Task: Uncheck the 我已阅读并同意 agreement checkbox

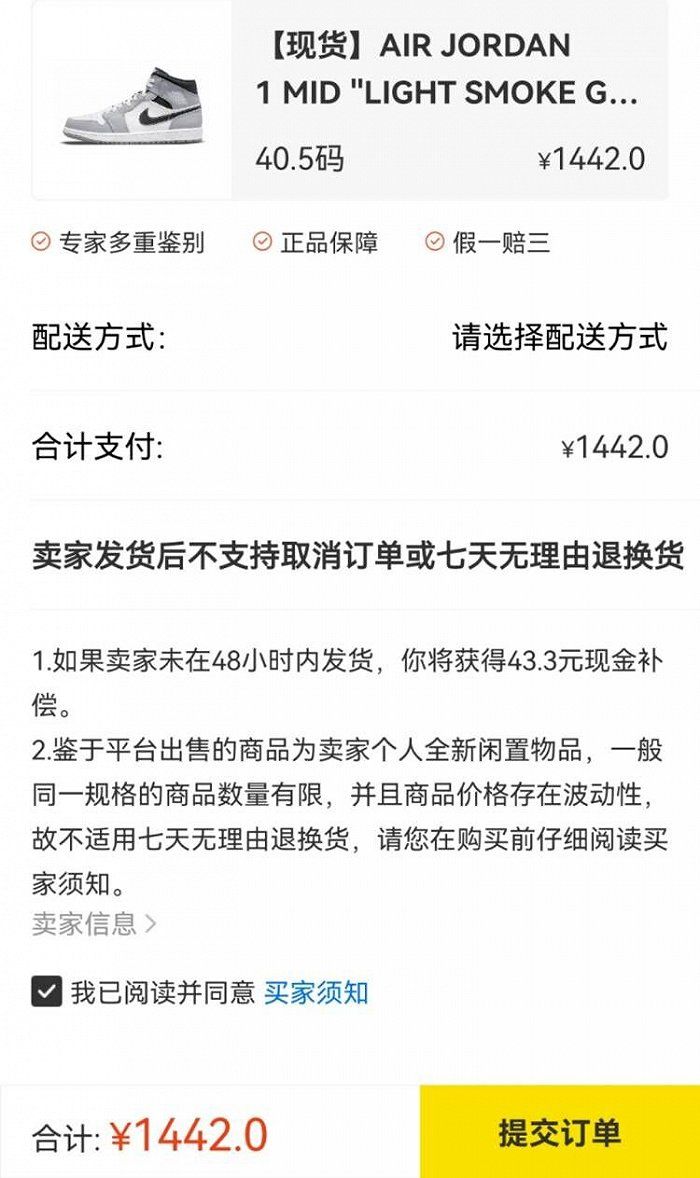Action: (x=47, y=992)
